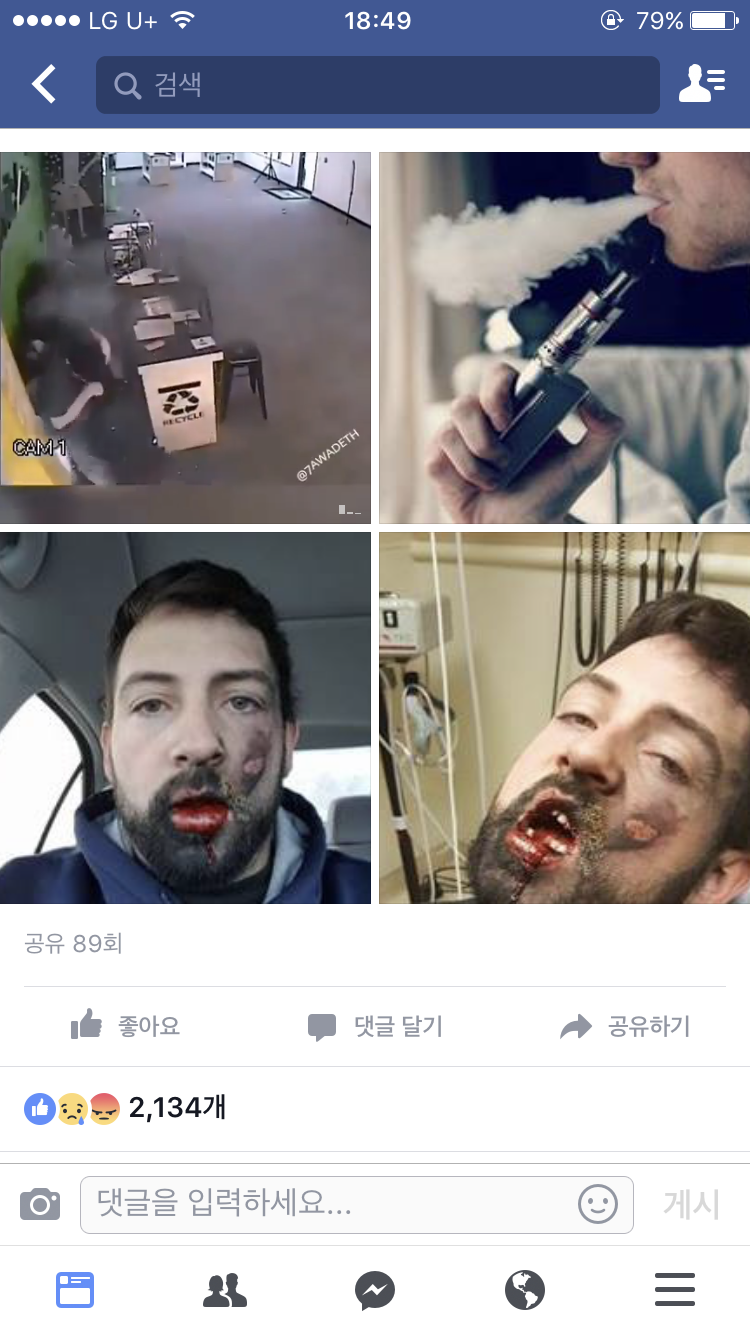The height and width of the screenshot is (1334, 750).
Task: Go back with the top-left arrow
Action: click(x=43, y=85)
